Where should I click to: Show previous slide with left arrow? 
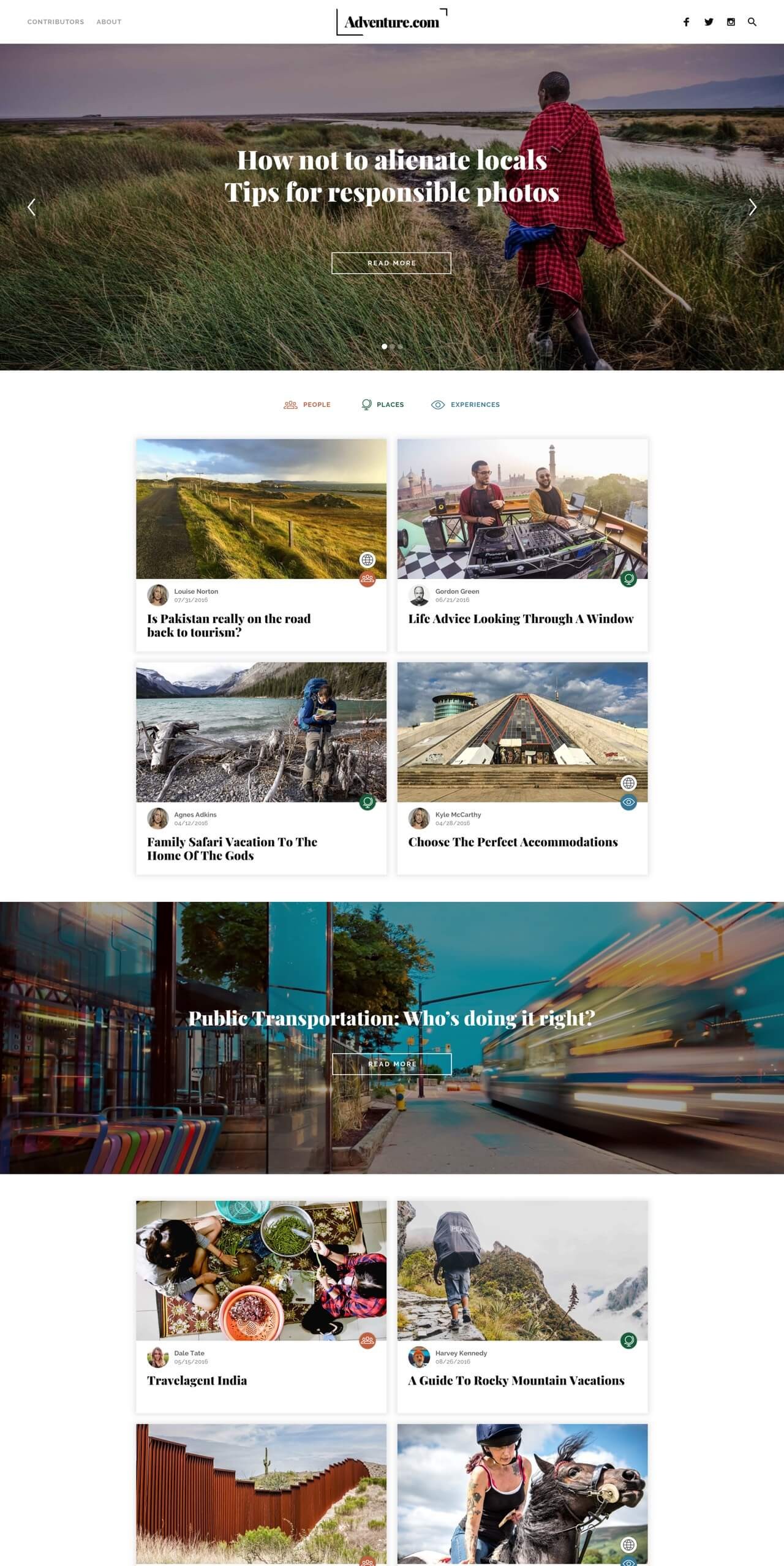click(32, 207)
